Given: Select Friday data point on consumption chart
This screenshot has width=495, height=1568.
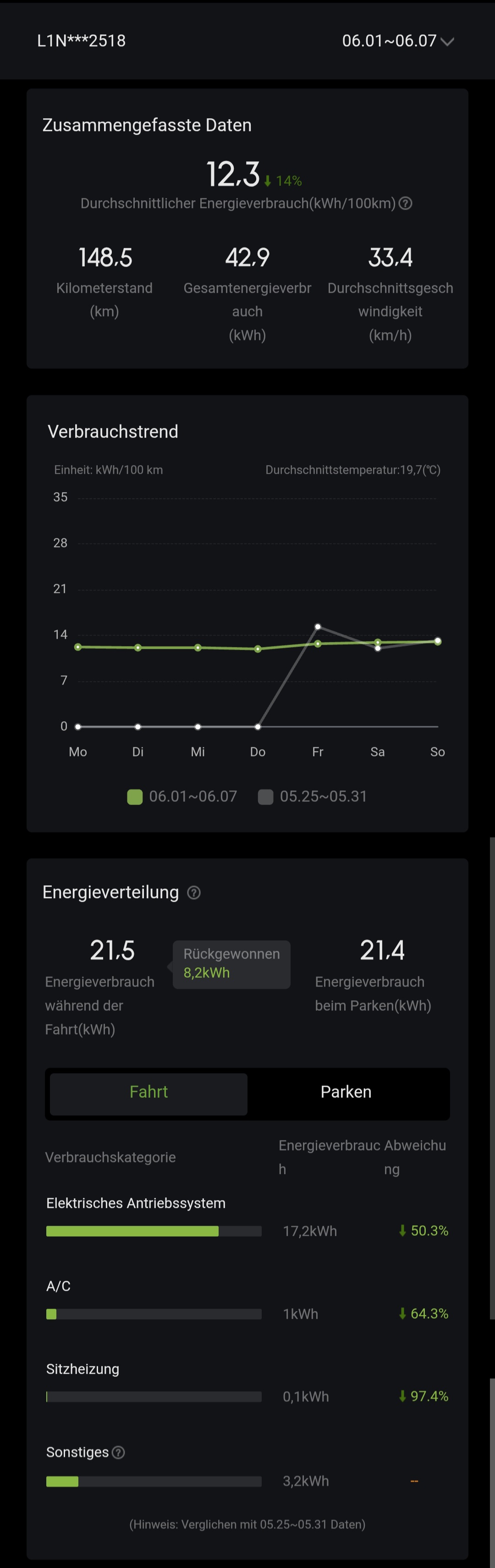Looking at the screenshot, I should (318, 643).
